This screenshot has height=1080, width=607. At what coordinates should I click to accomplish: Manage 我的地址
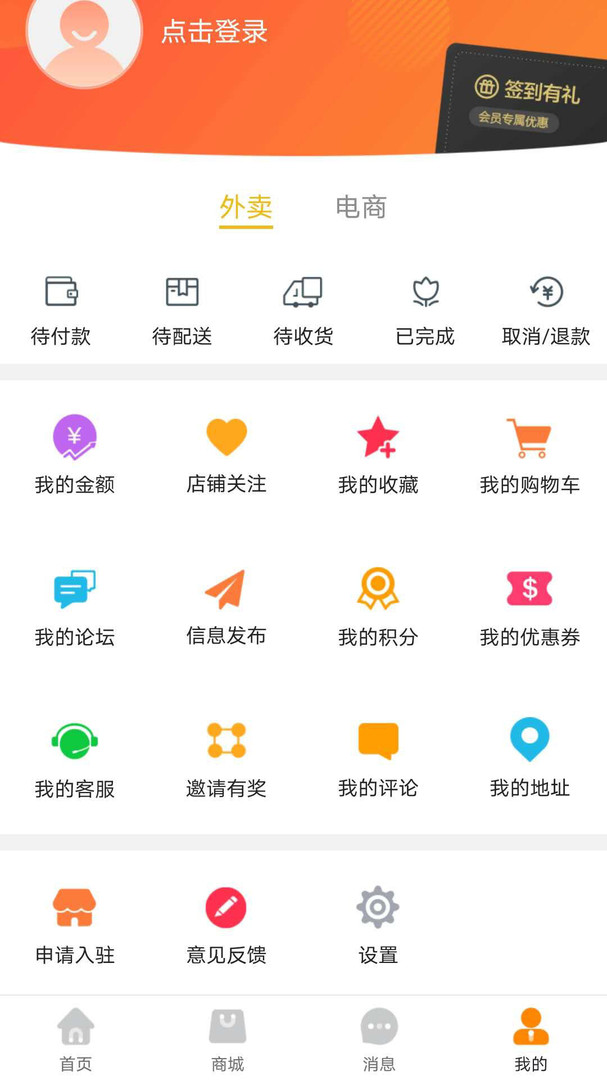click(529, 759)
